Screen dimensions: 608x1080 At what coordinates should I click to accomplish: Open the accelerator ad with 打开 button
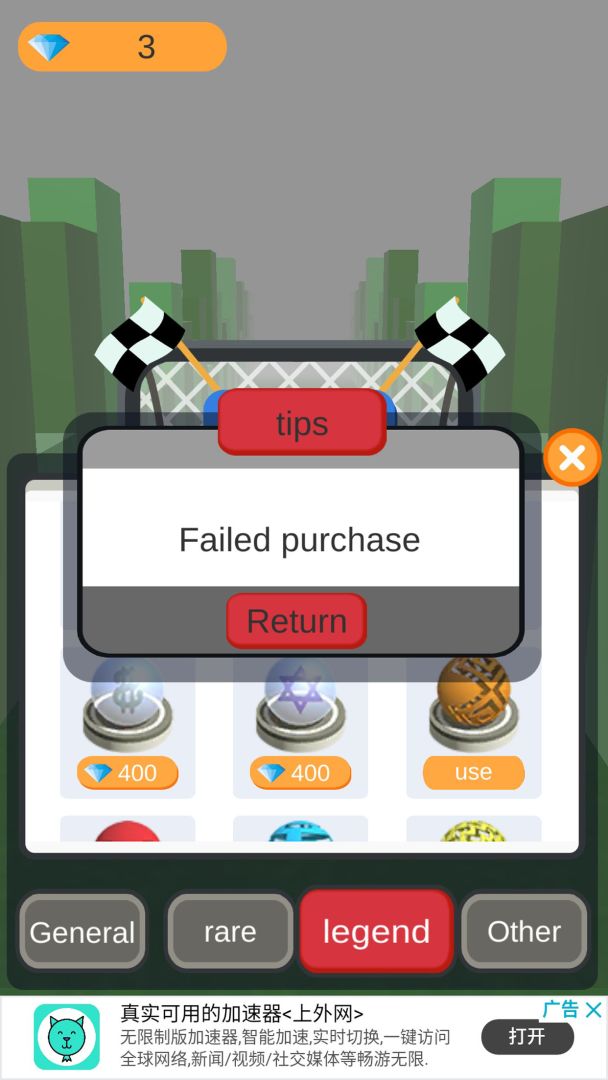pos(527,1037)
